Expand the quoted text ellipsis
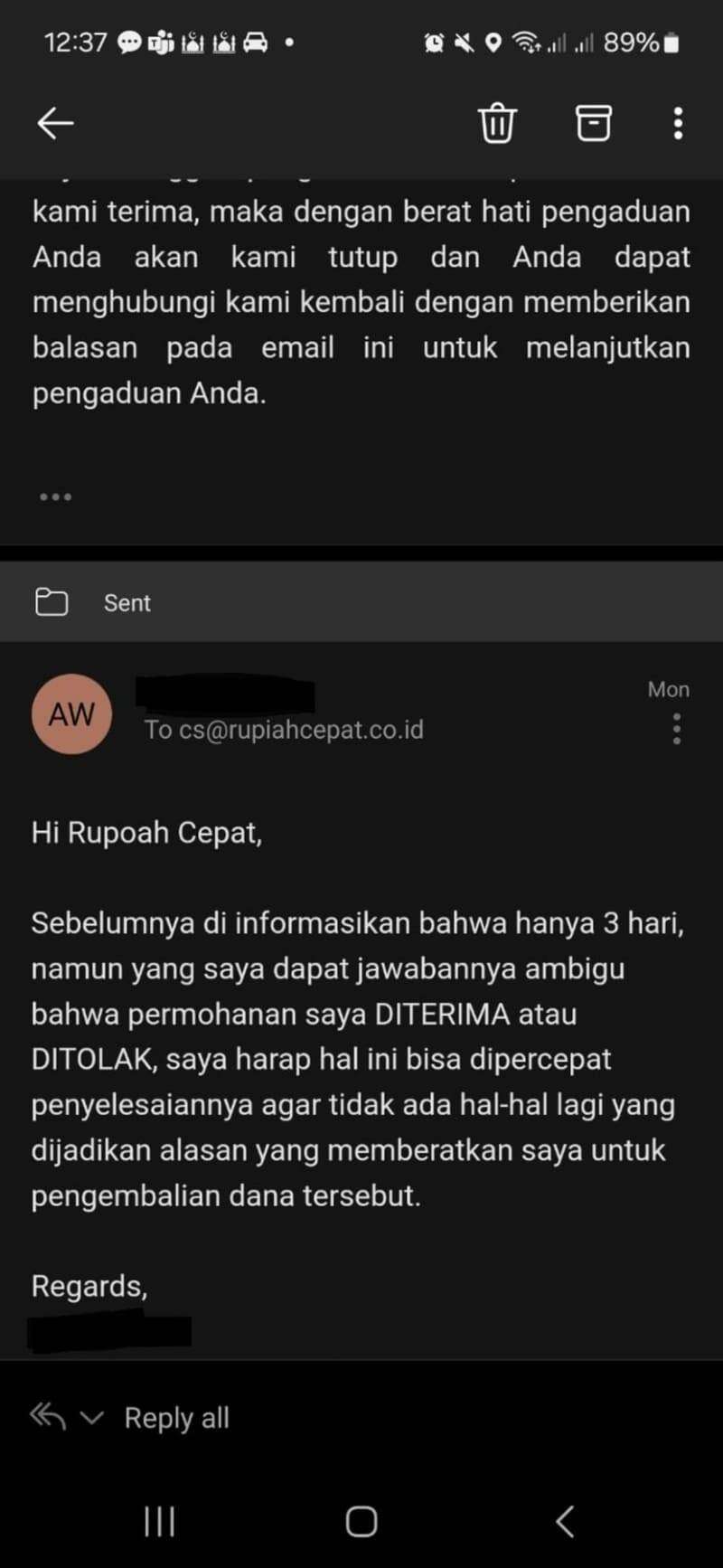723x1568 pixels. coord(55,496)
